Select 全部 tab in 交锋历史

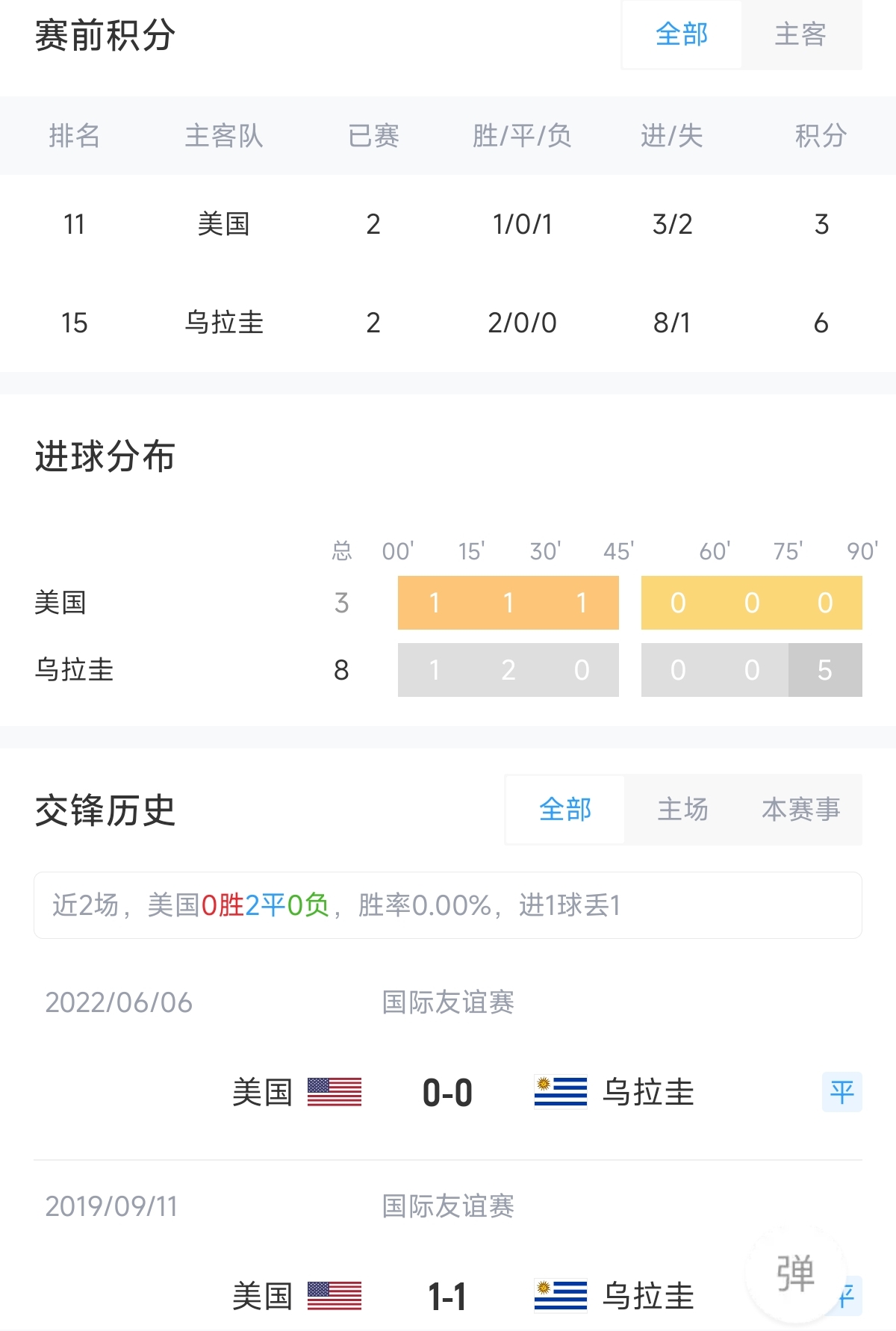tap(565, 810)
